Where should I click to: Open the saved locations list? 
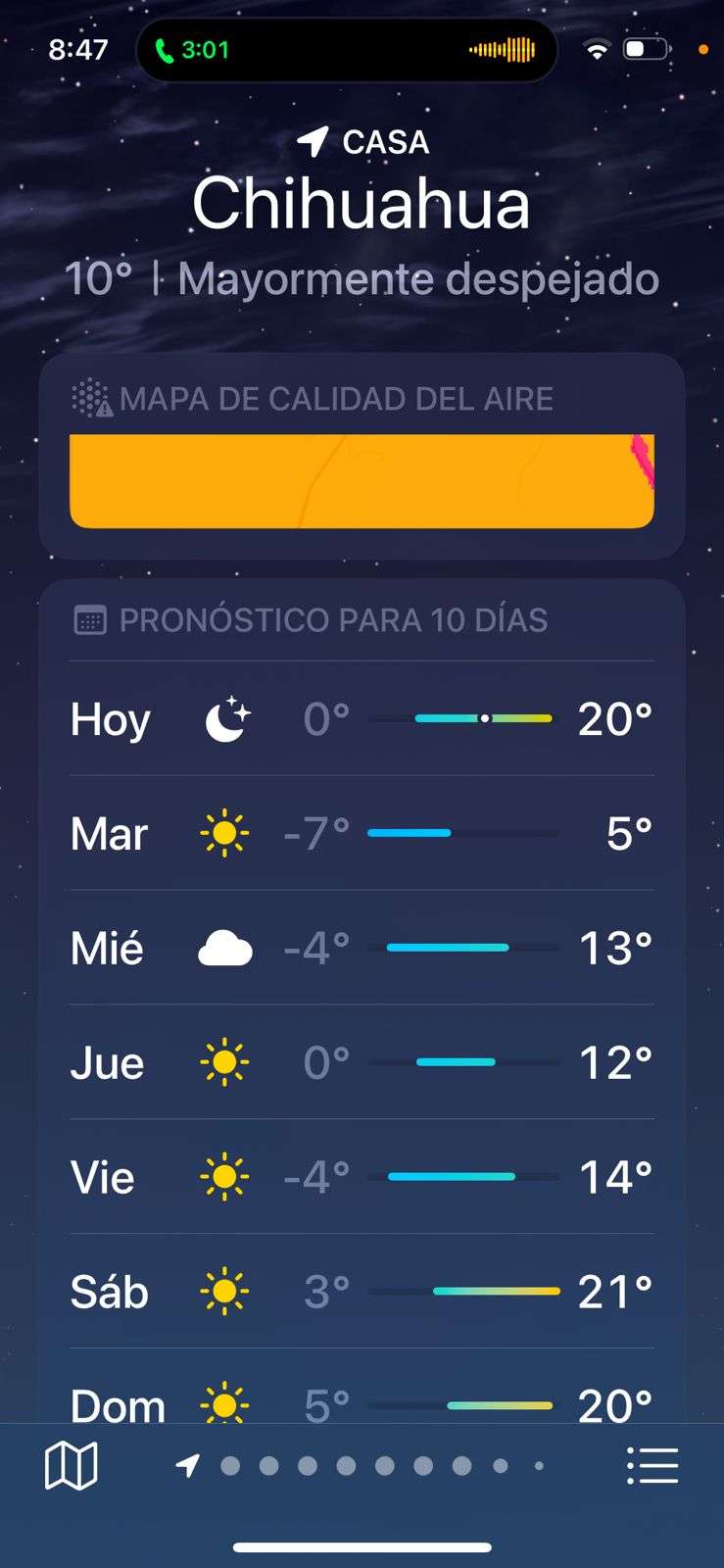click(x=652, y=1466)
